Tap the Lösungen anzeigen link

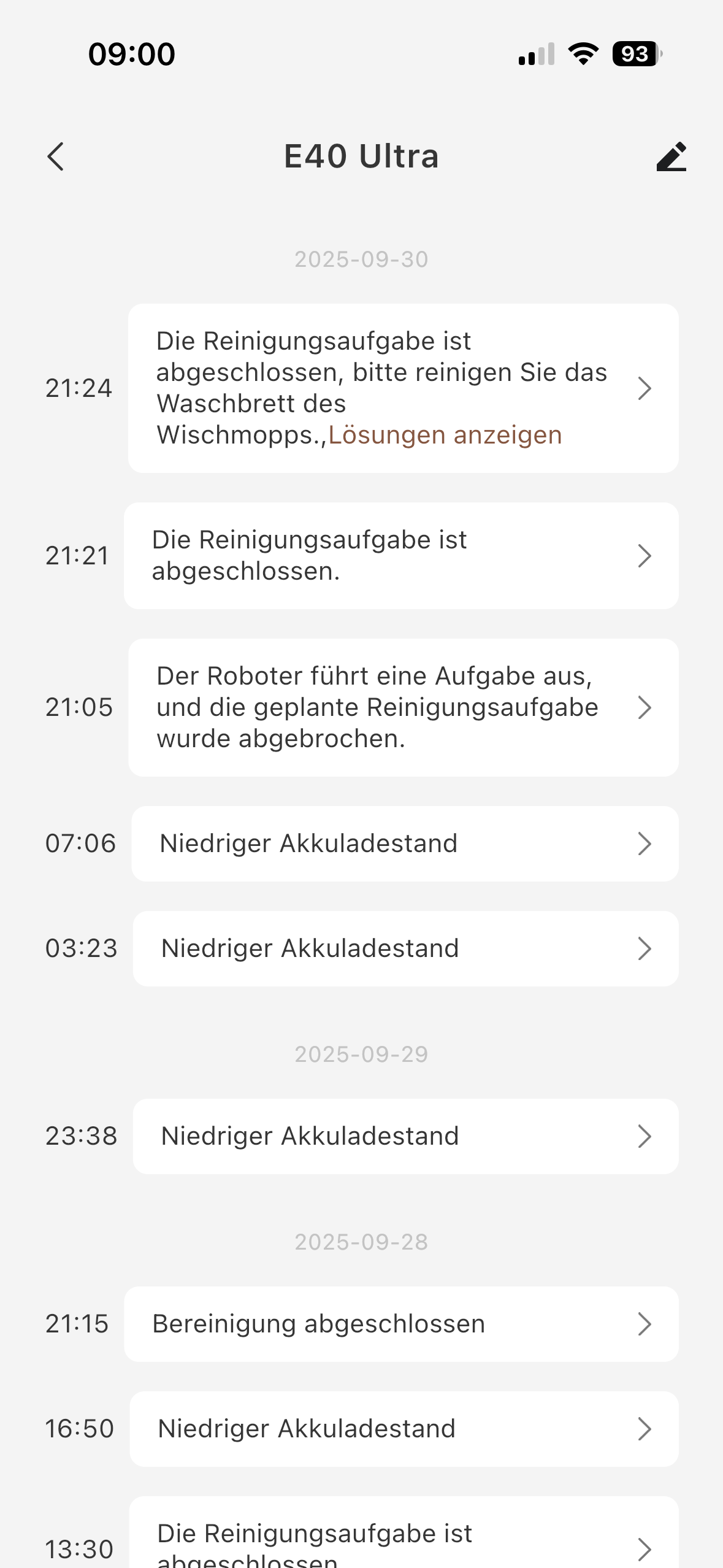[445, 435]
